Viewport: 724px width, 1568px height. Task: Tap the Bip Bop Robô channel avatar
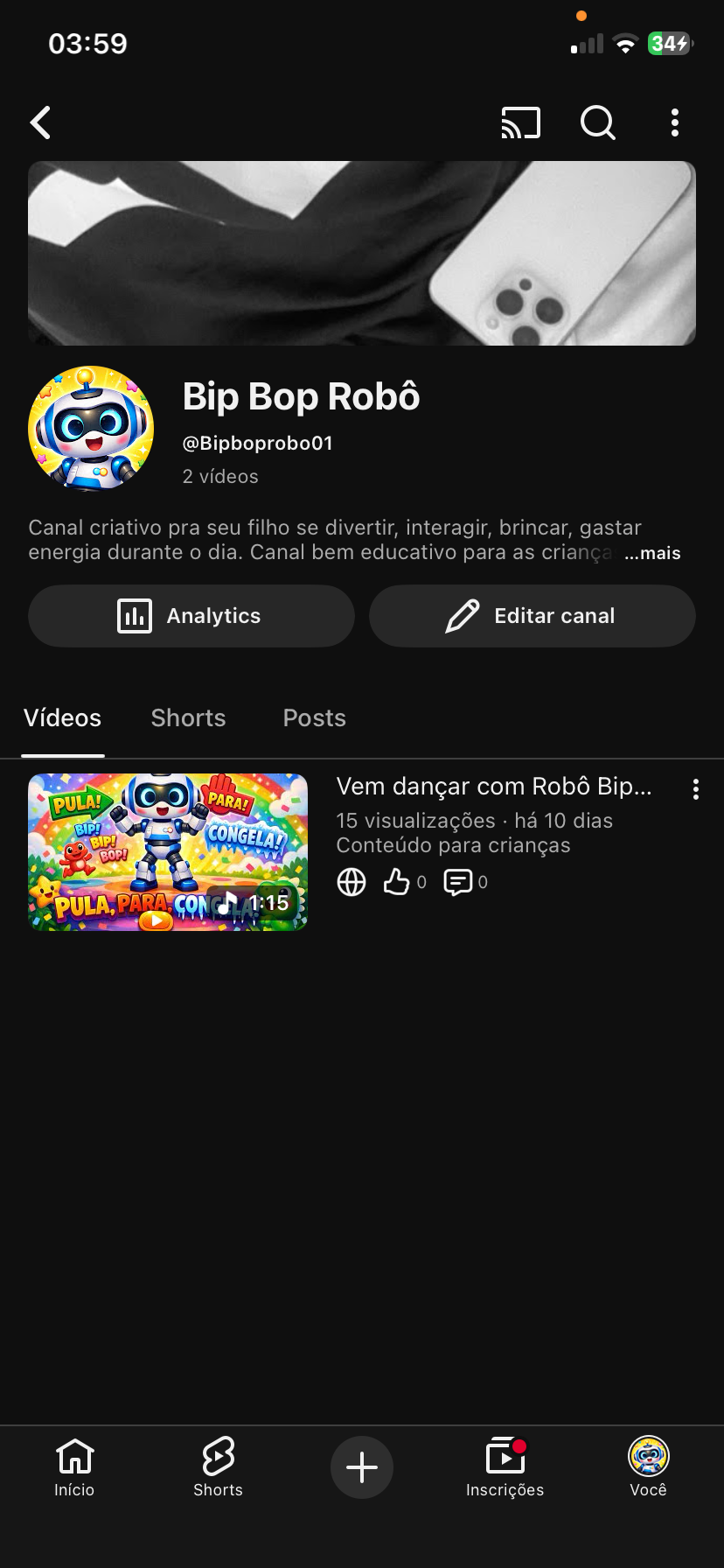91,428
